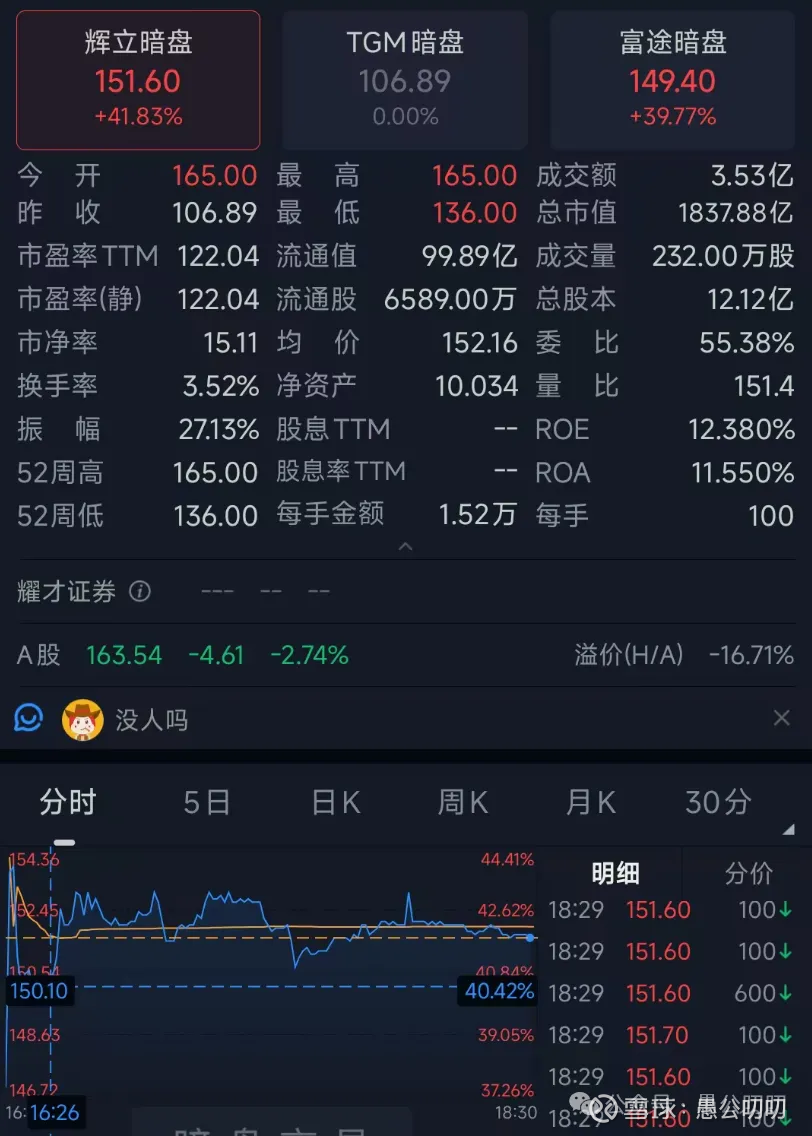Switch to the 日K chart
The height and width of the screenshot is (1136, 812).
click(336, 802)
